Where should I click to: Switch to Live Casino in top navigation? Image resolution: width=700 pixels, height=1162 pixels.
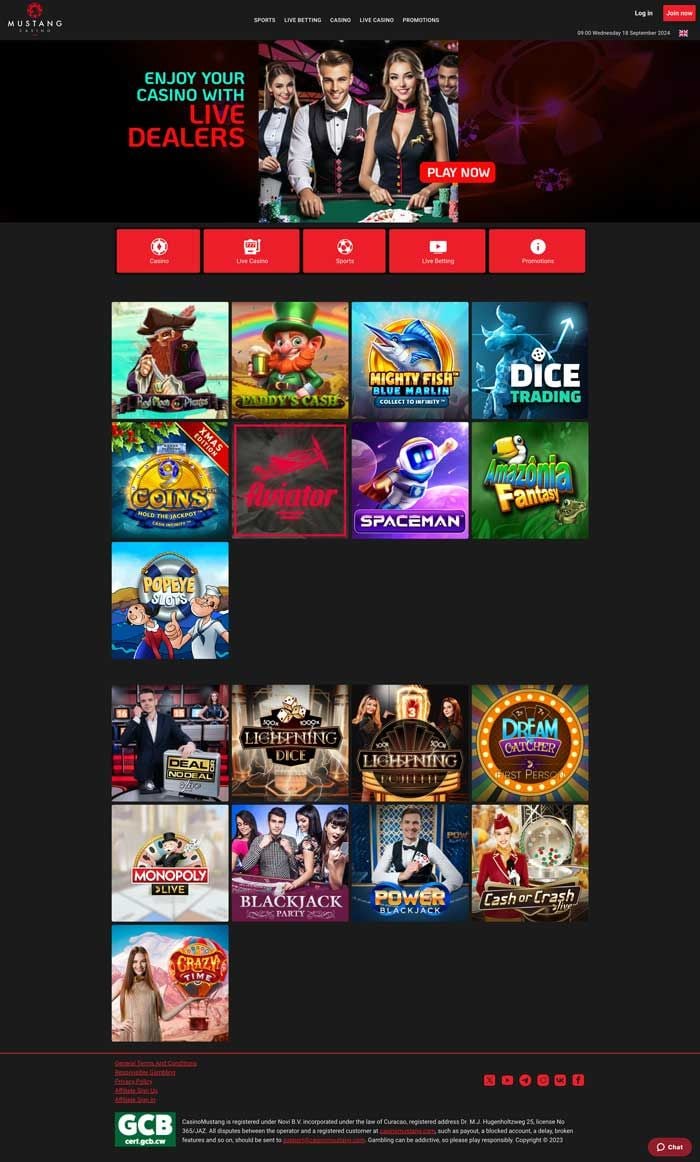[376, 20]
